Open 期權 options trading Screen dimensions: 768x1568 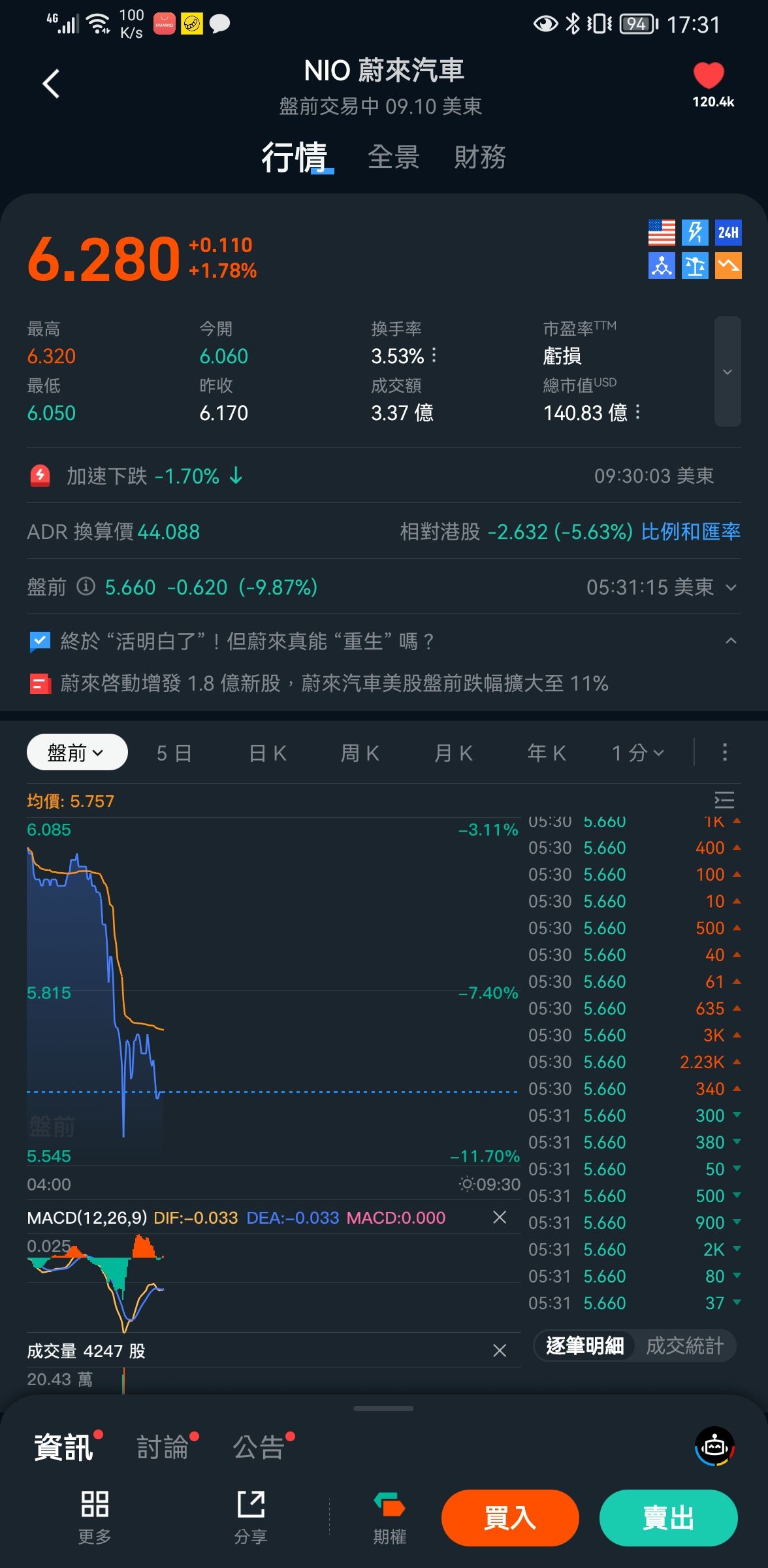(x=389, y=1518)
